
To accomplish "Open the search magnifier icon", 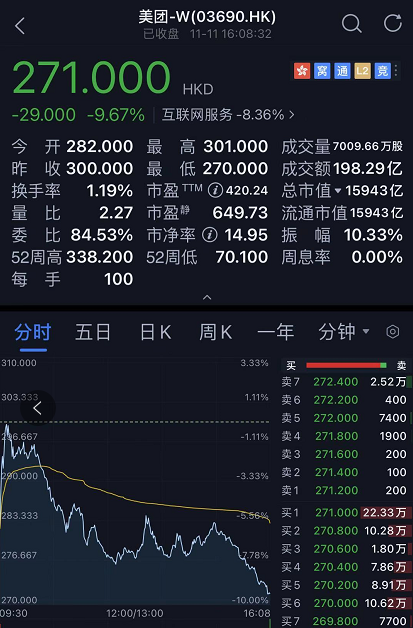I will (351, 24).
